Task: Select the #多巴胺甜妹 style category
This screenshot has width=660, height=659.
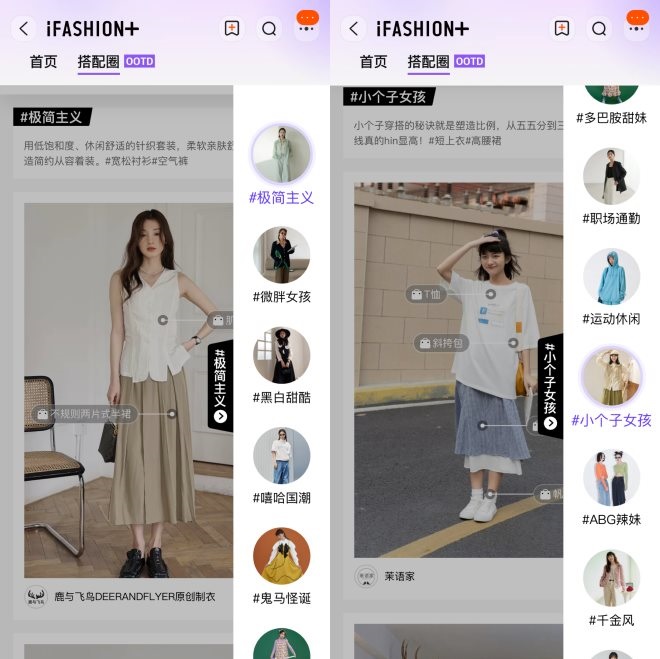Action: point(611,95)
